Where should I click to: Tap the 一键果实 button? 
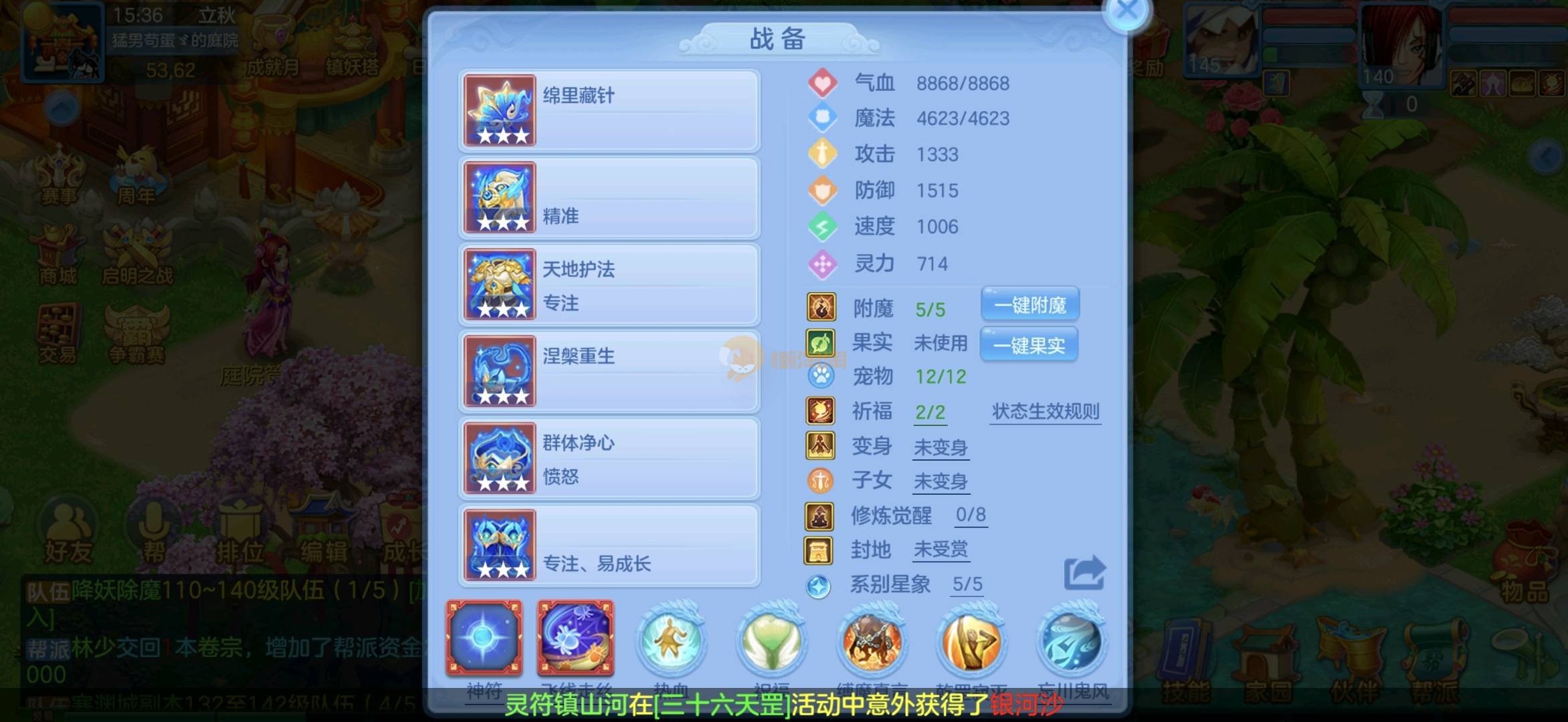click(x=1029, y=345)
